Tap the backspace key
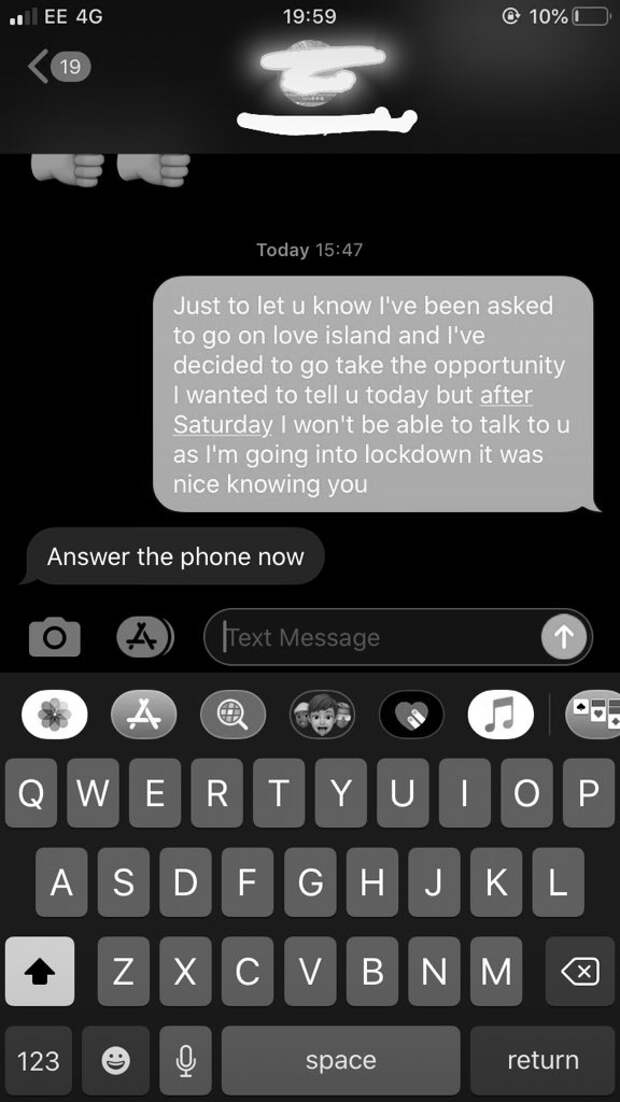This screenshot has width=620, height=1102. pyautogui.click(x=580, y=971)
